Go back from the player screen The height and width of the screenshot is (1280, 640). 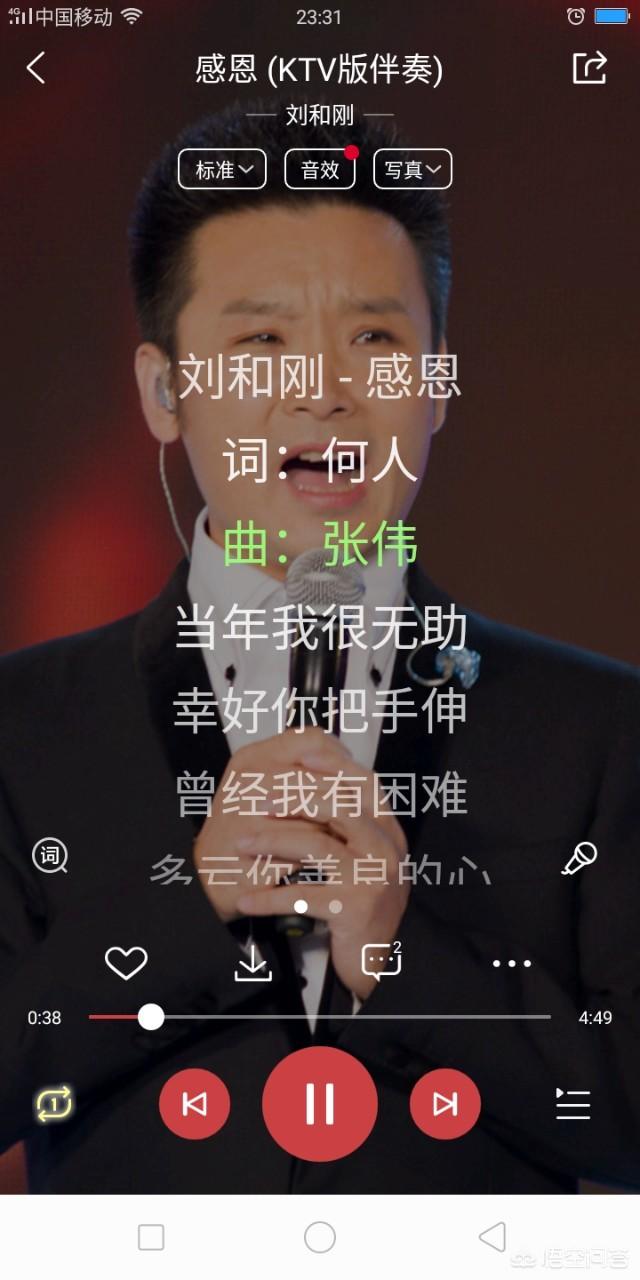pos(36,68)
